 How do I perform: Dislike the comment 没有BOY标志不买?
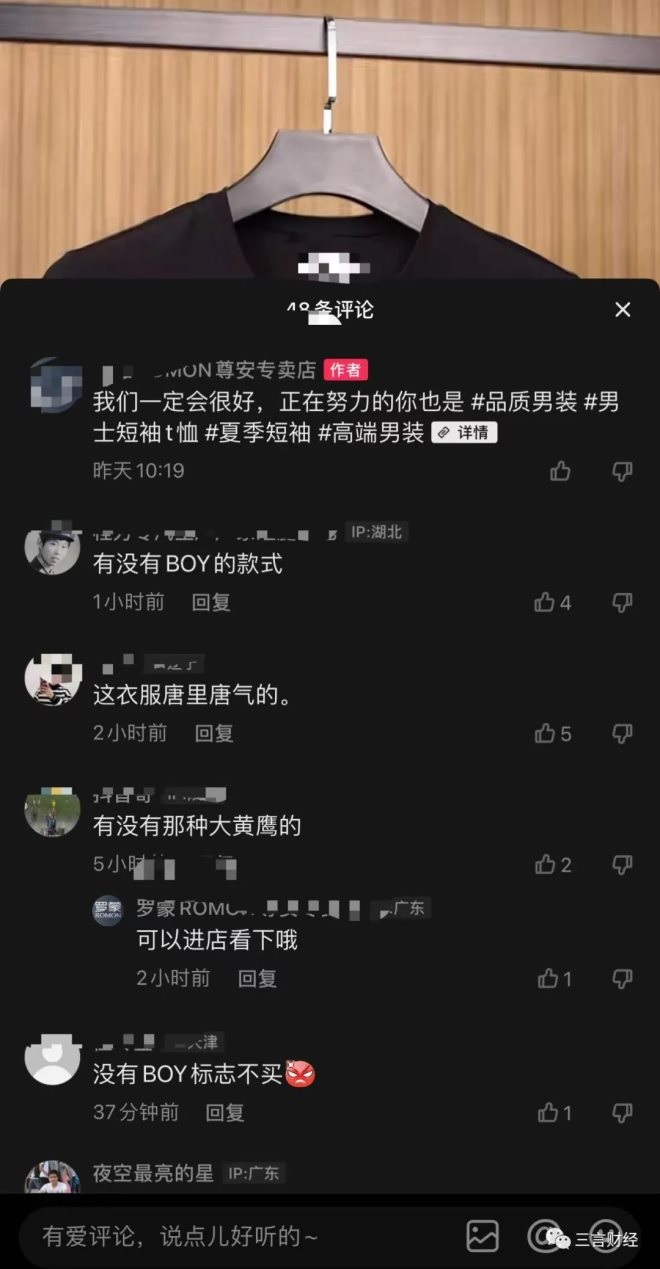click(x=622, y=1112)
